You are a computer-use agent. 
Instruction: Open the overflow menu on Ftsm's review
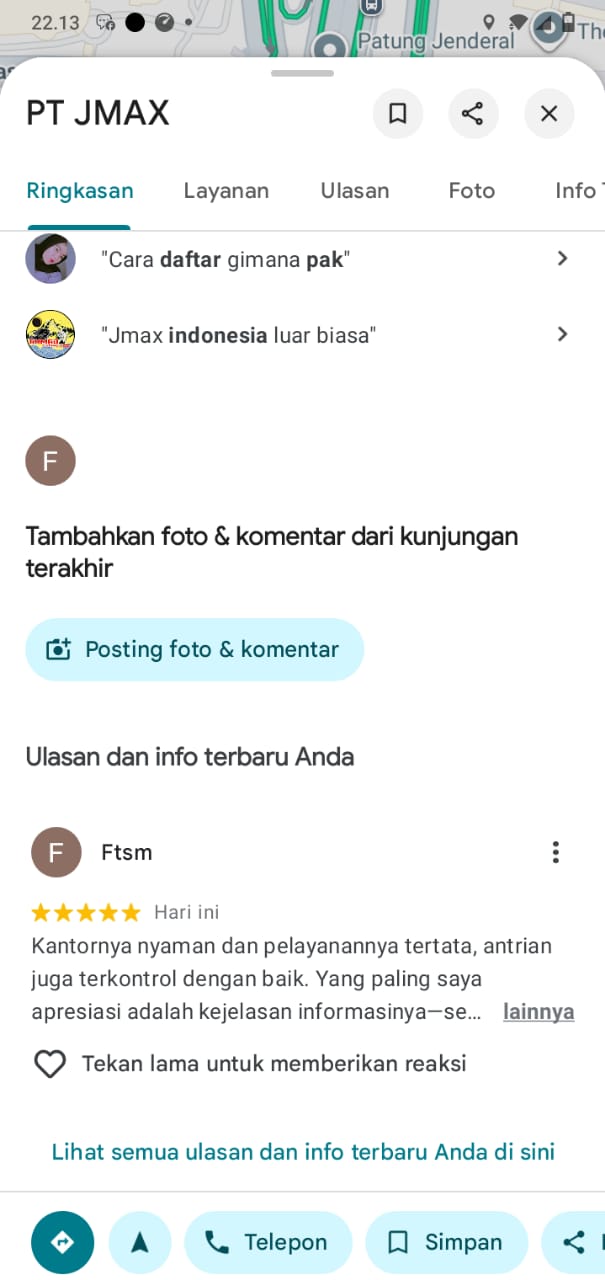point(555,852)
